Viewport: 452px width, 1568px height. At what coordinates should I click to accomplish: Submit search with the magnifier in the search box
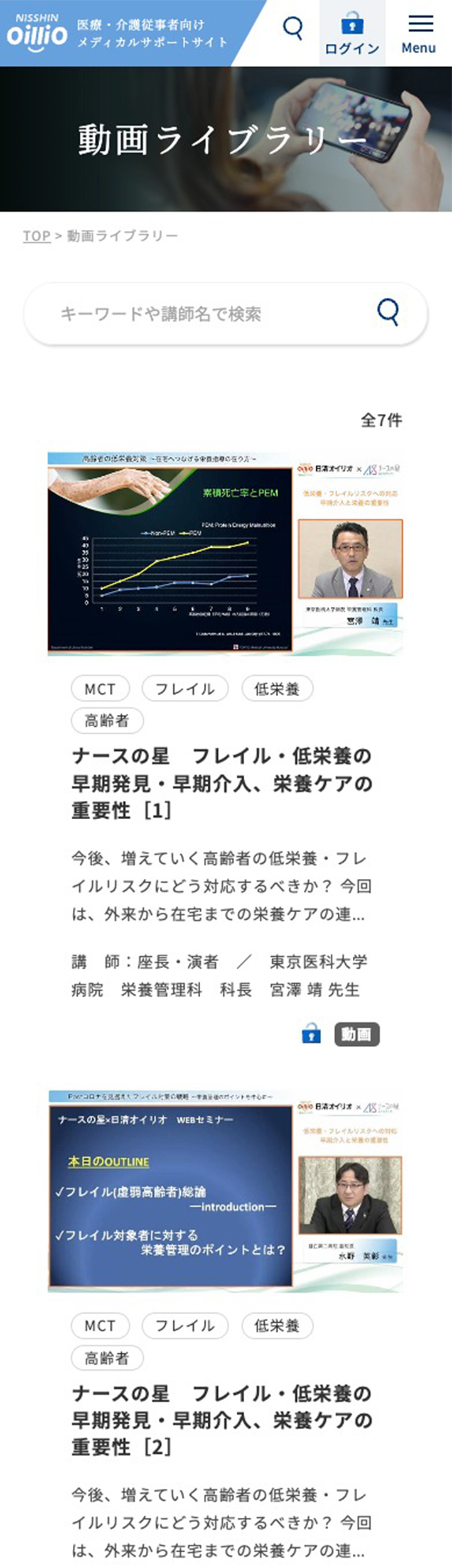[x=388, y=312]
